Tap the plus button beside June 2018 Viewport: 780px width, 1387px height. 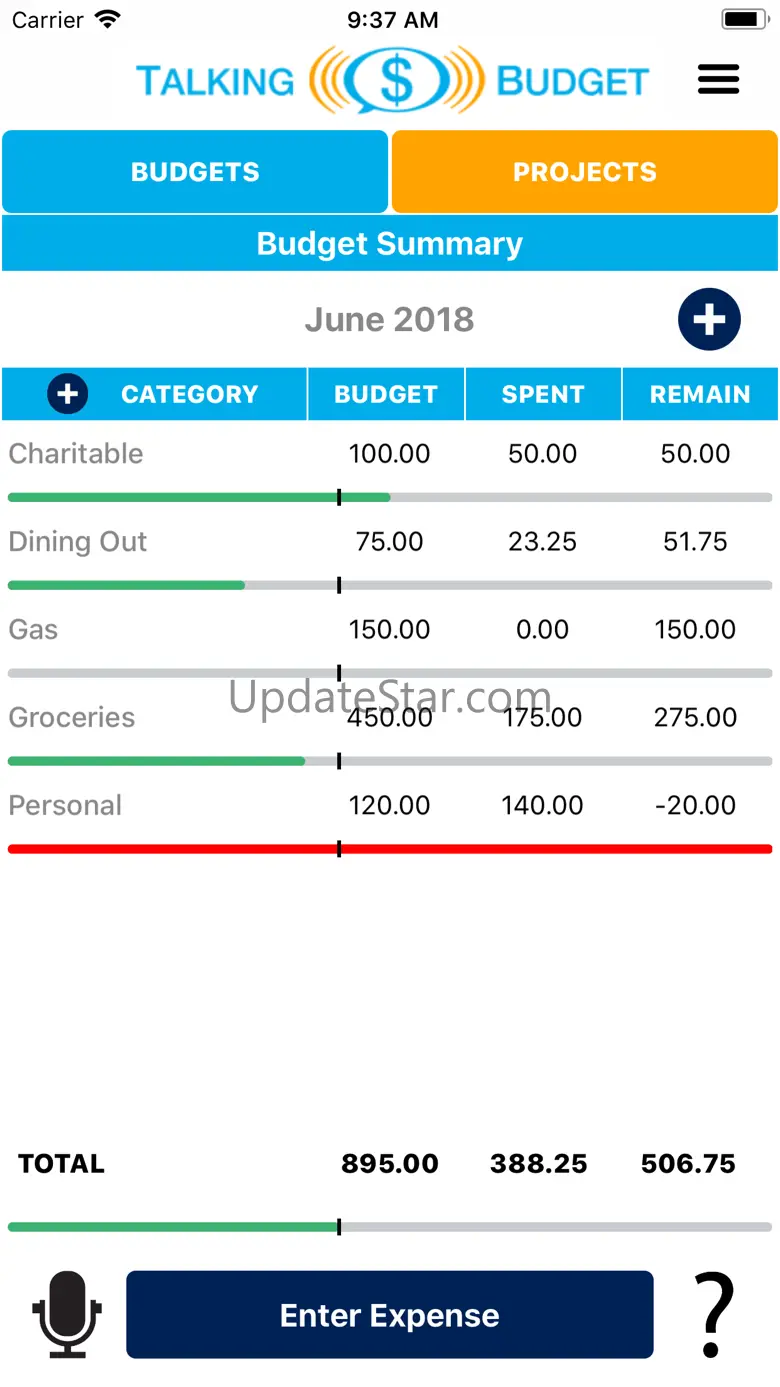click(709, 320)
